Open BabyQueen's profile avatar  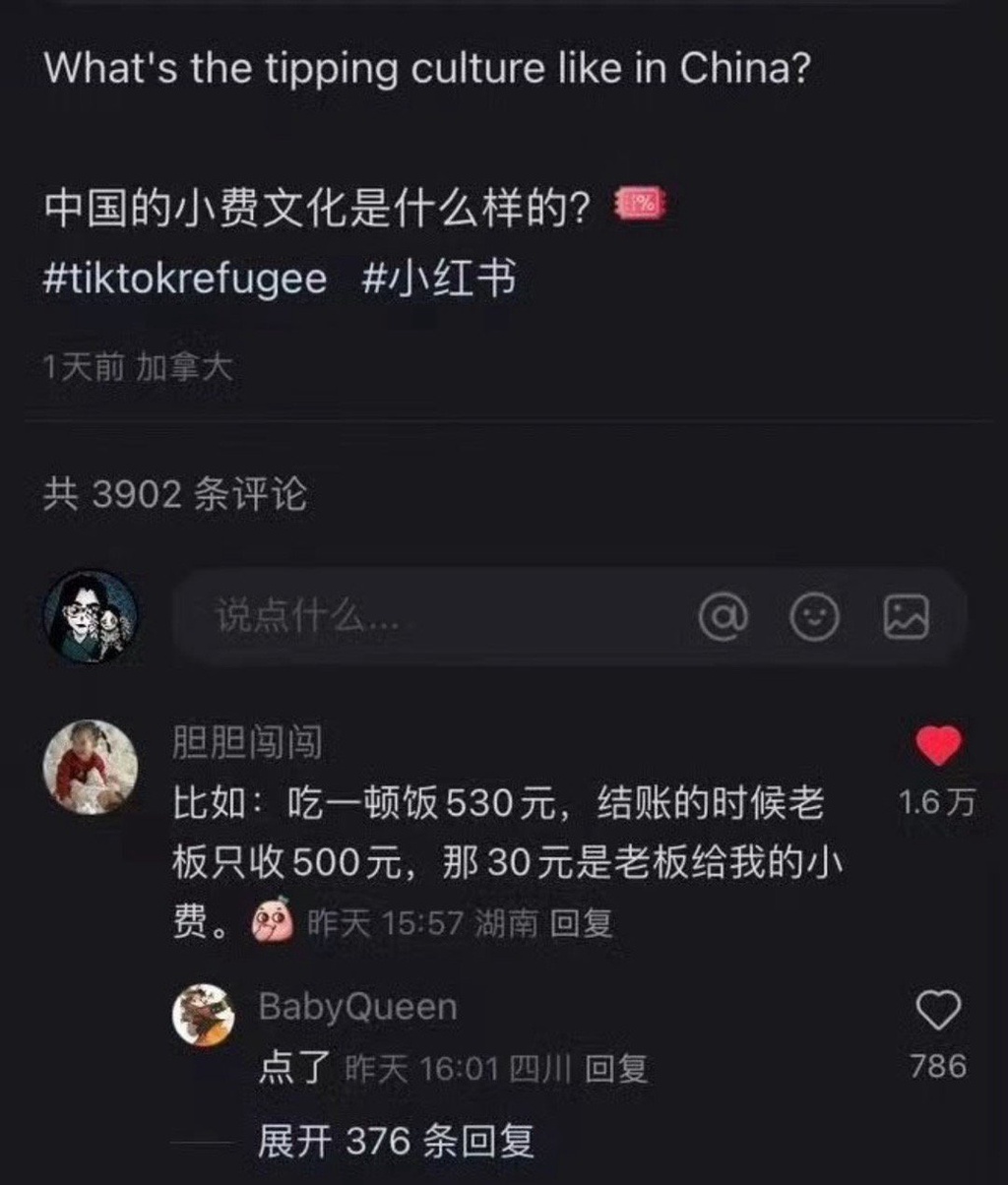click(204, 1016)
